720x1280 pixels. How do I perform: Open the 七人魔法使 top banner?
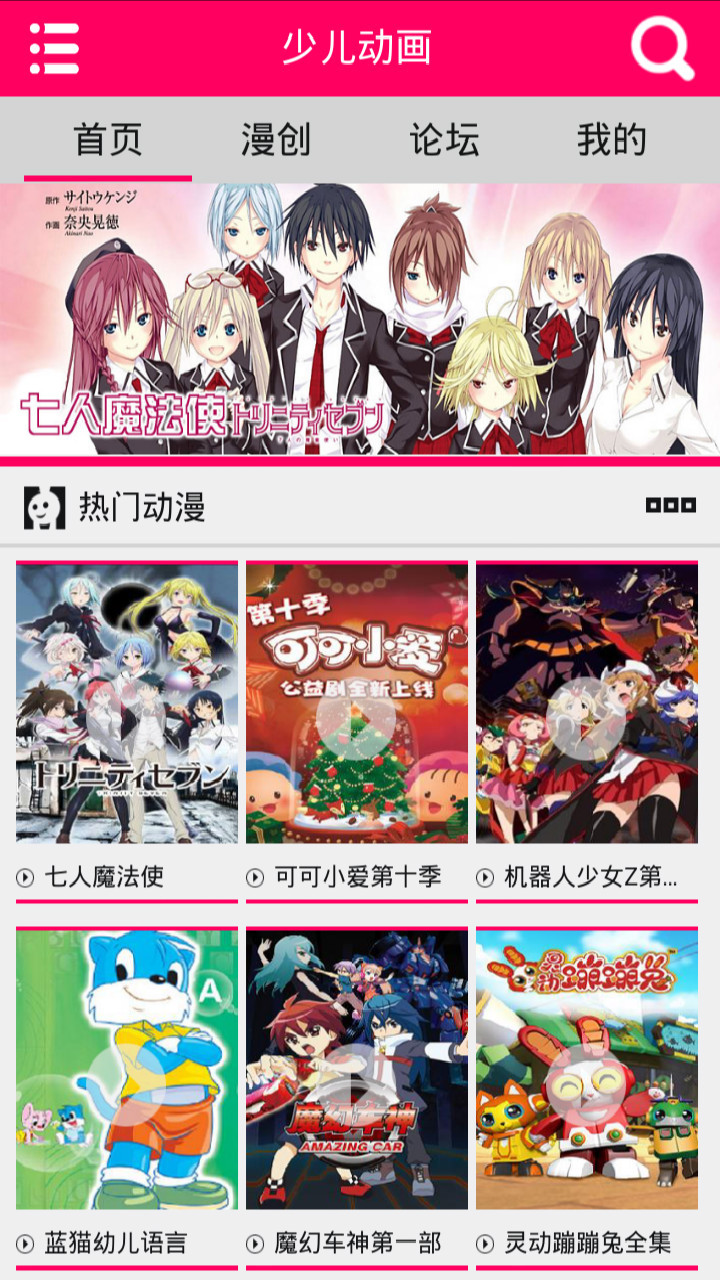click(x=360, y=320)
